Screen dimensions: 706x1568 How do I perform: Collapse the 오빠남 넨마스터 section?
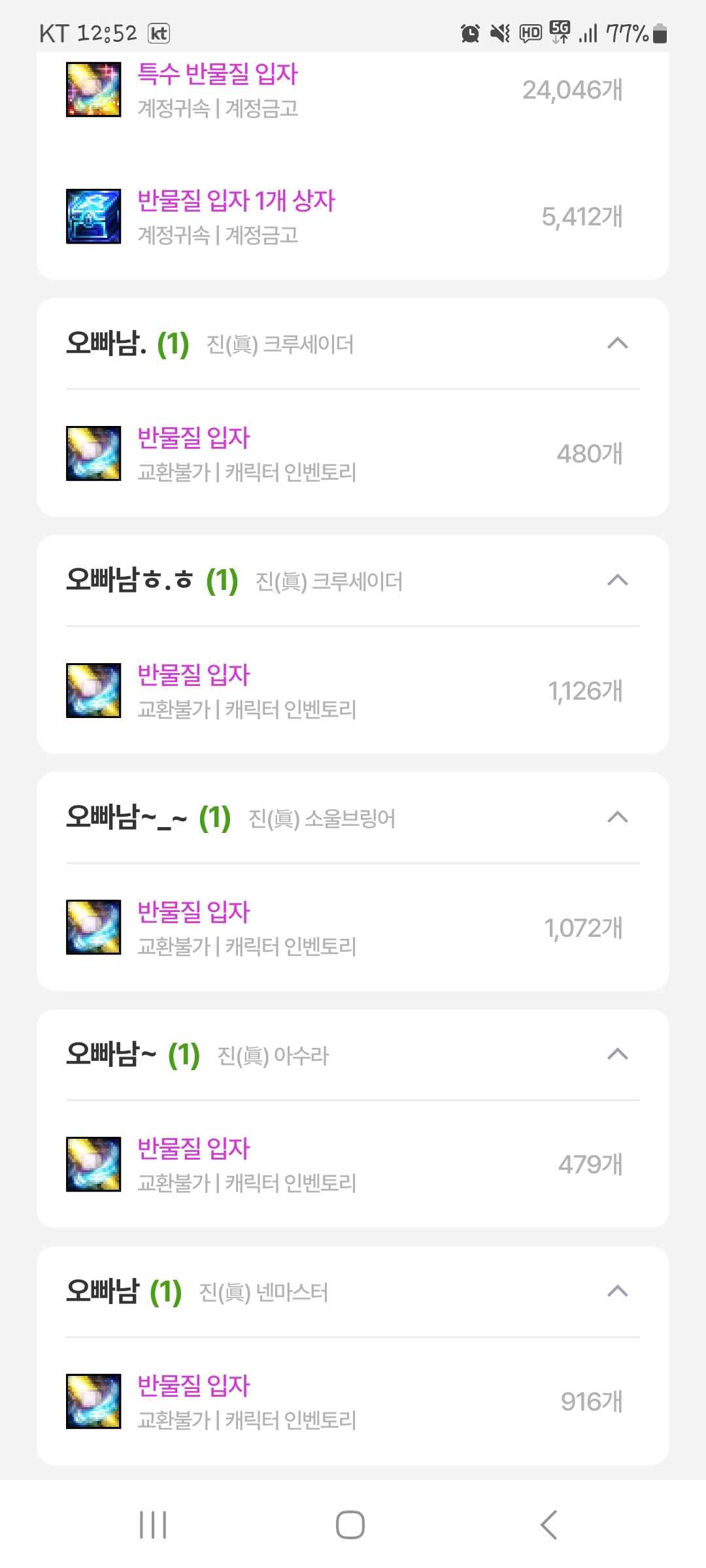617,1291
